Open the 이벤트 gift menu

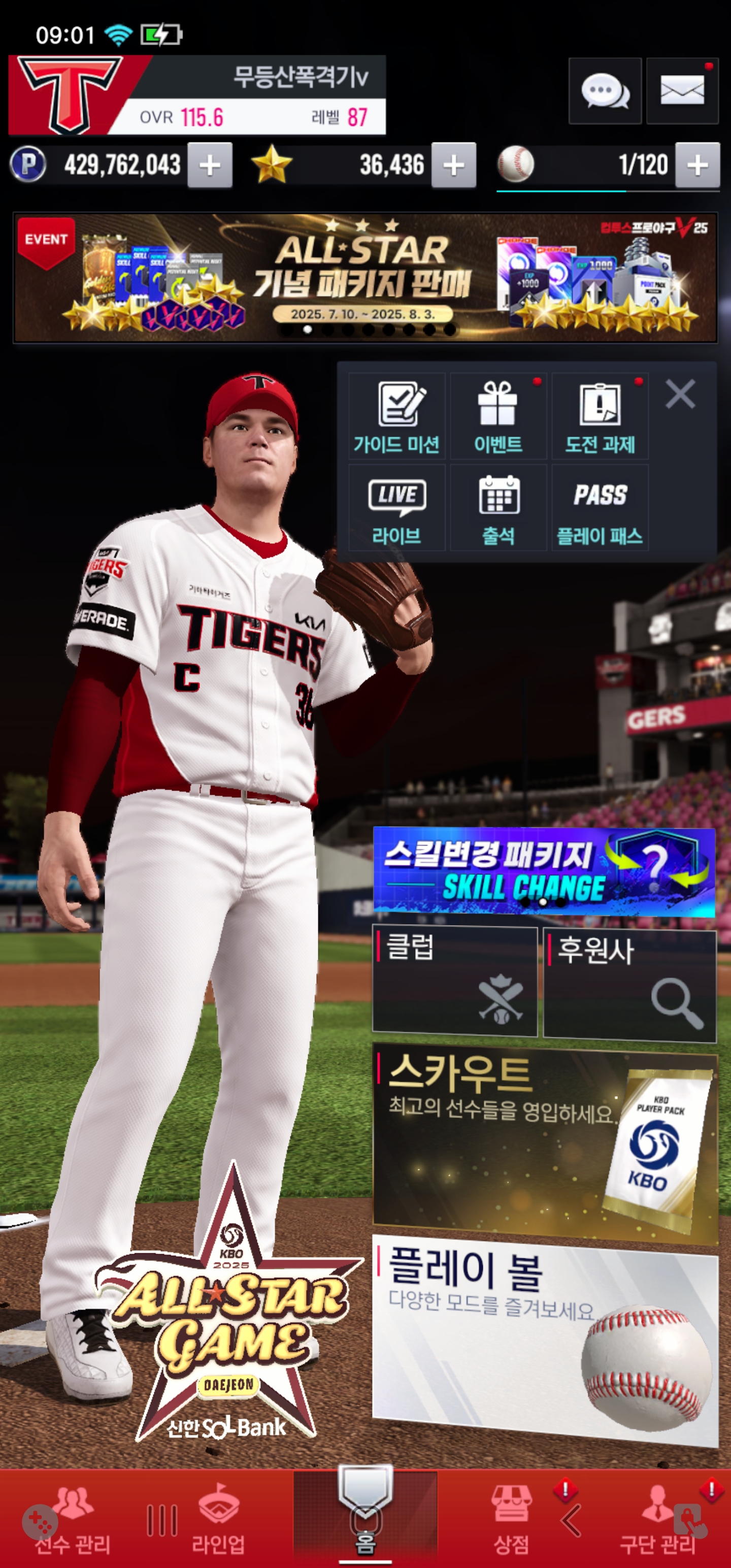coord(498,416)
